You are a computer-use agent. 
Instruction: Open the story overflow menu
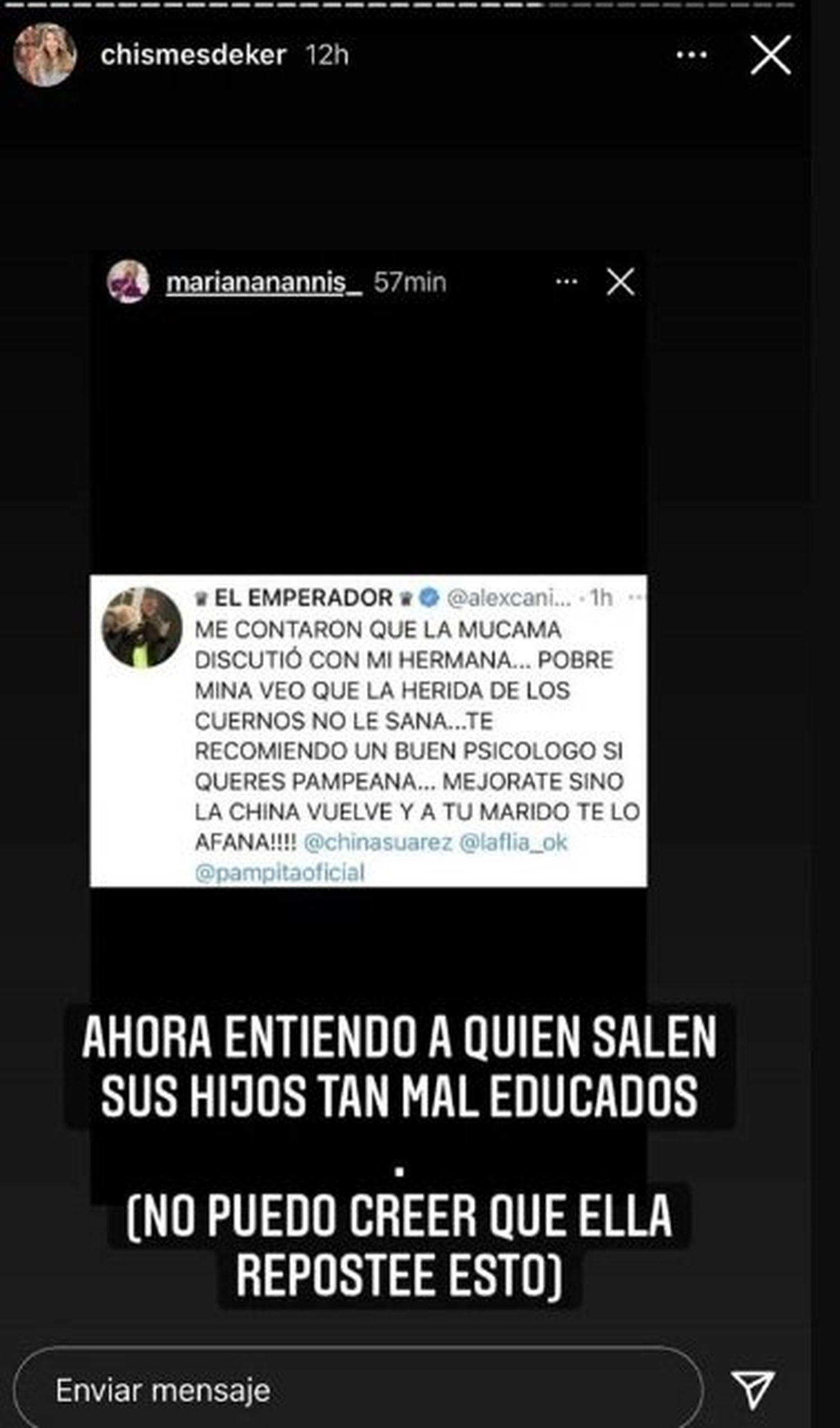tap(692, 55)
